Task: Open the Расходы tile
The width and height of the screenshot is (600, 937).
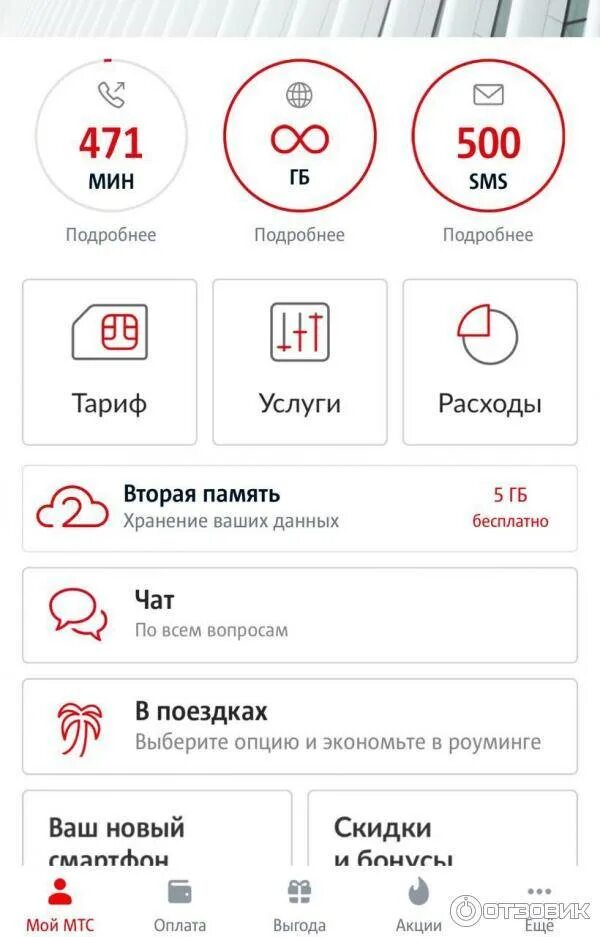Action: [x=490, y=362]
